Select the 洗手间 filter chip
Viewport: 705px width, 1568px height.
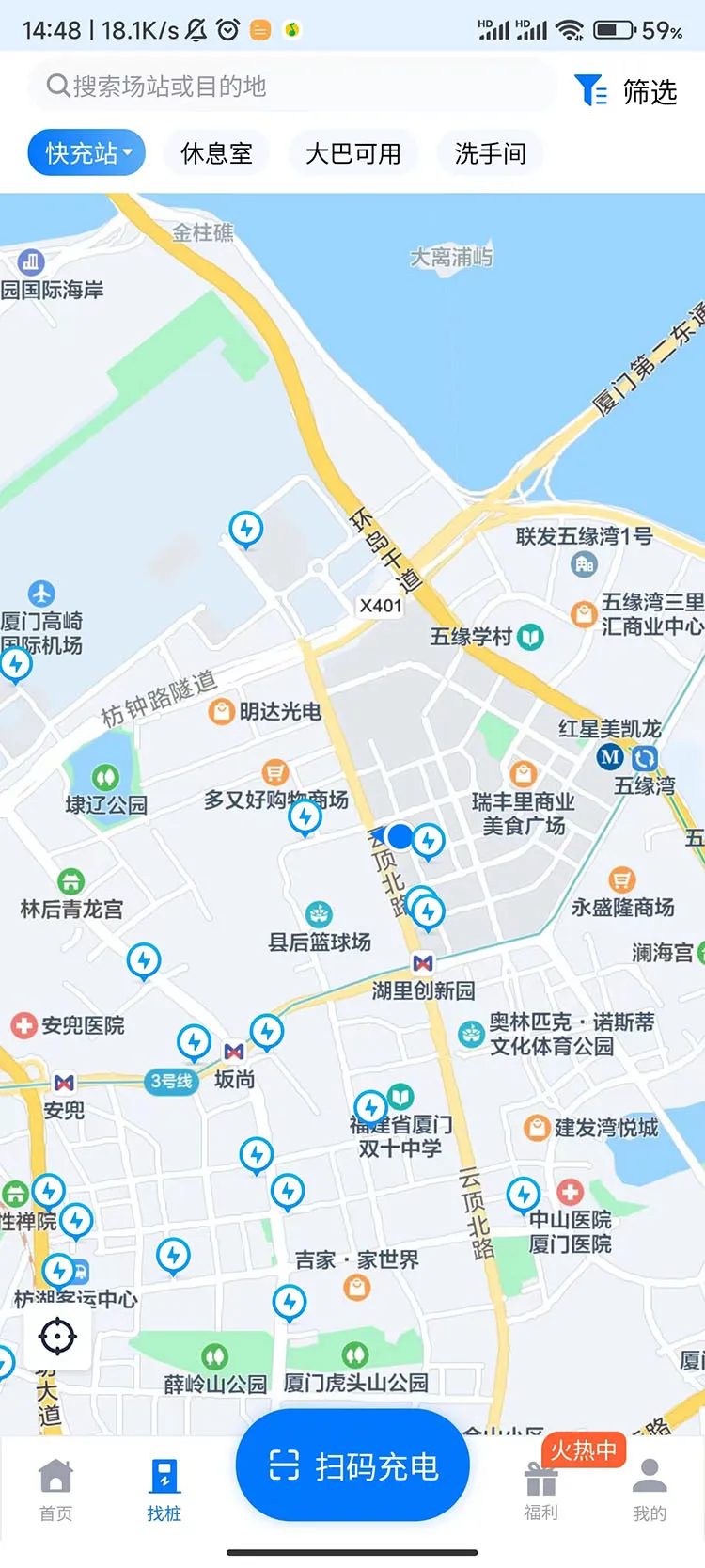(x=490, y=152)
